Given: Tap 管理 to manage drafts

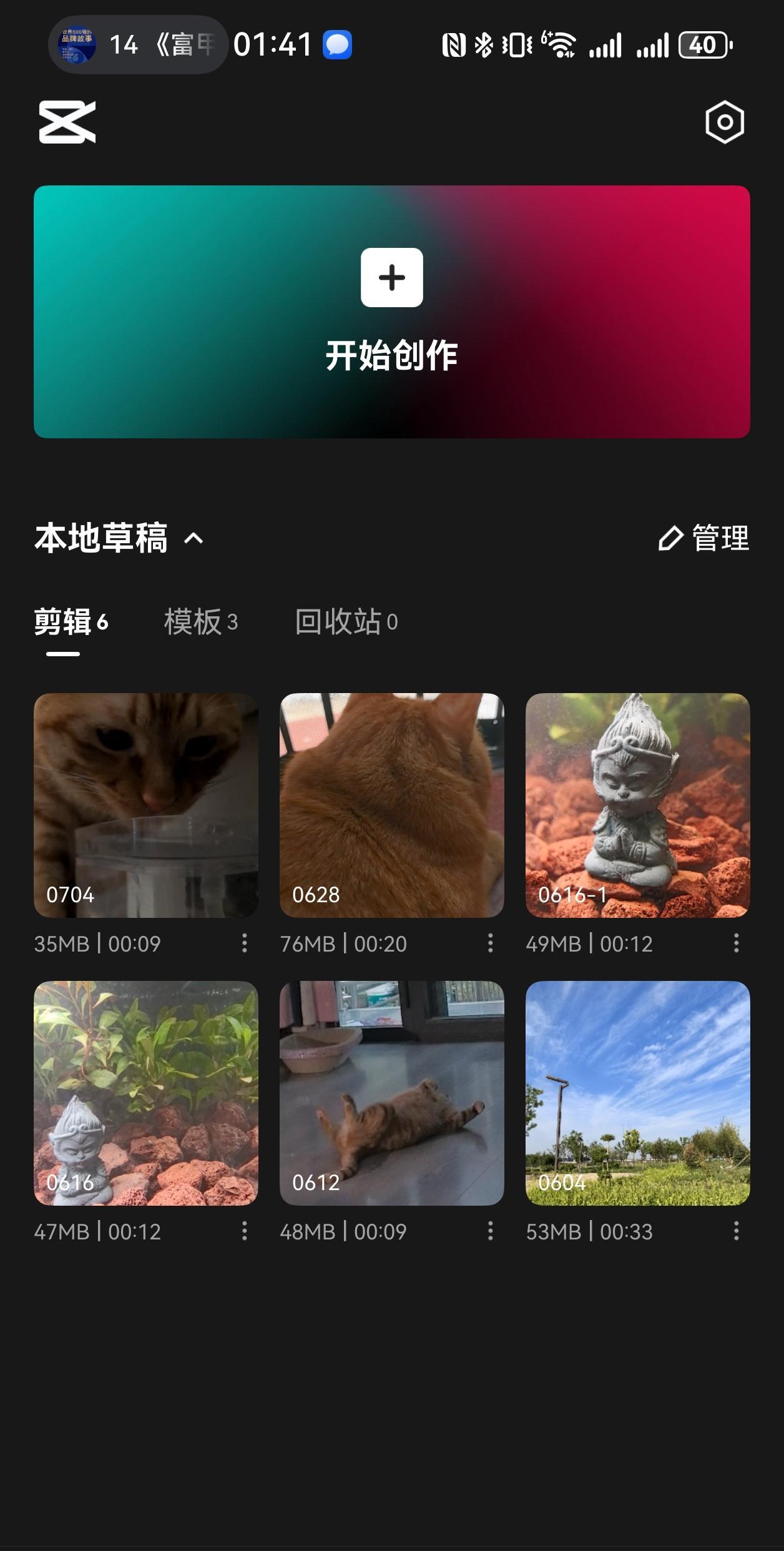Looking at the screenshot, I should pyautogui.click(x=704, y=538).
